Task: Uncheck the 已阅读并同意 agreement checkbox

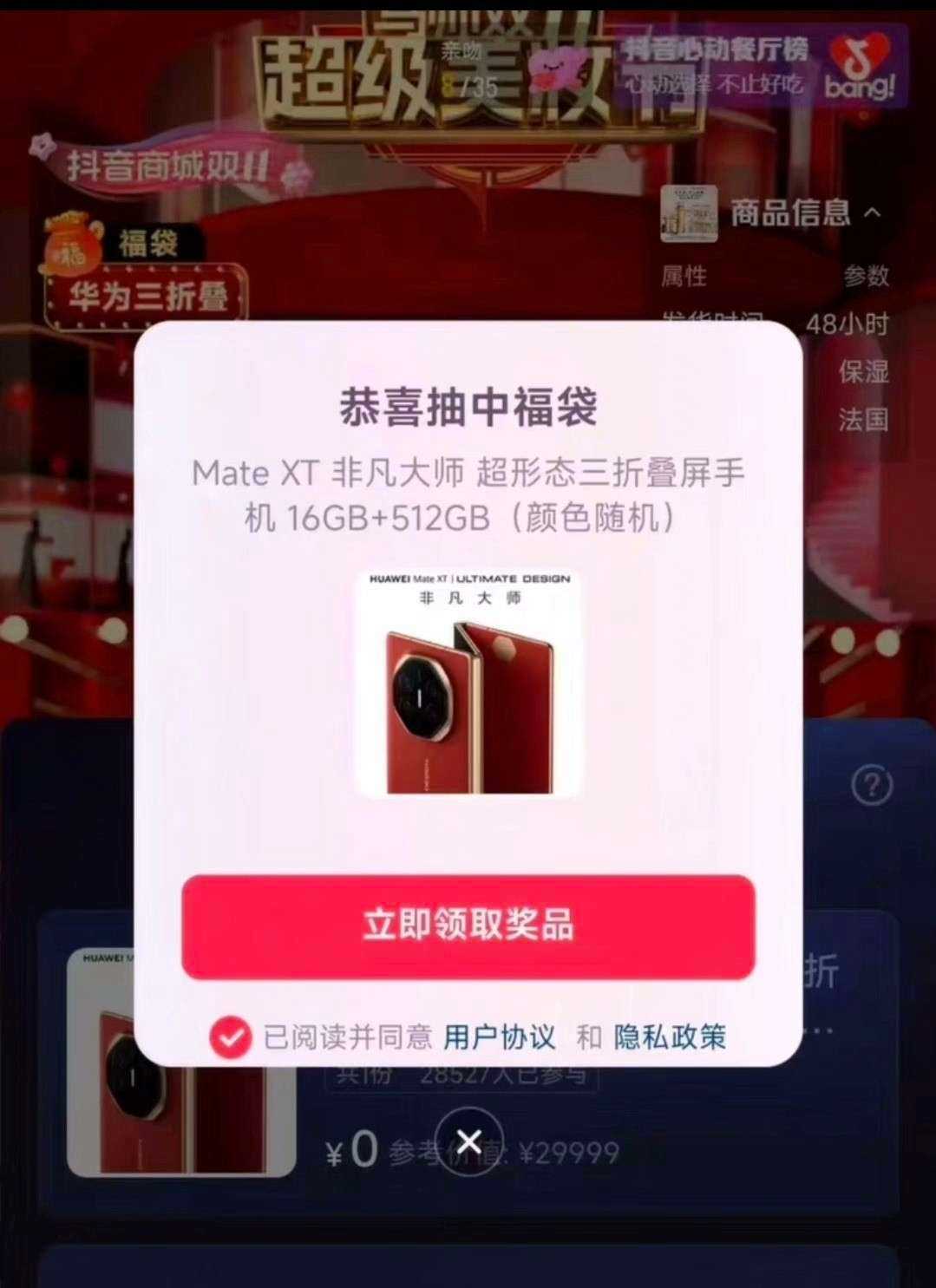Action: click(230, 1036)
